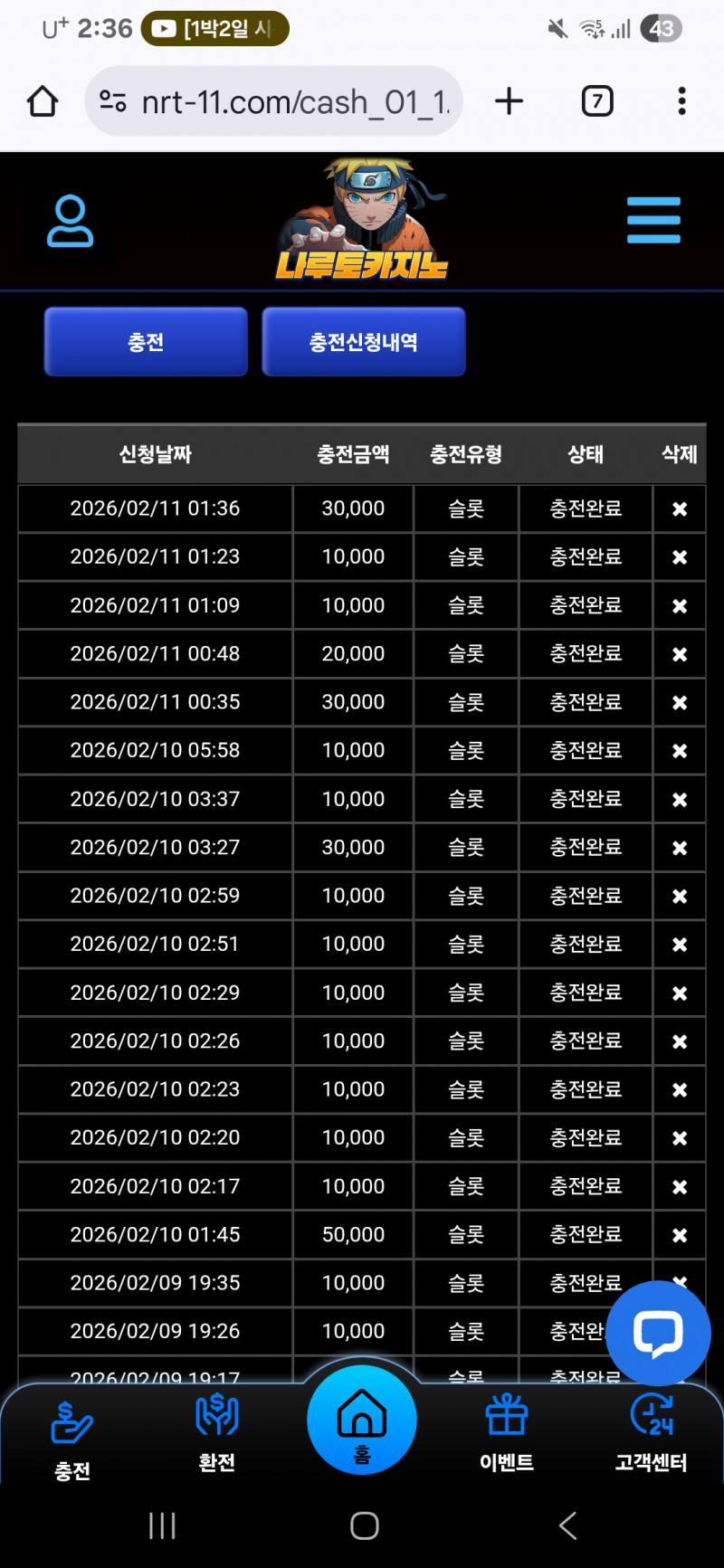Open a new browser tab
724x1568 pixels.
509,101
